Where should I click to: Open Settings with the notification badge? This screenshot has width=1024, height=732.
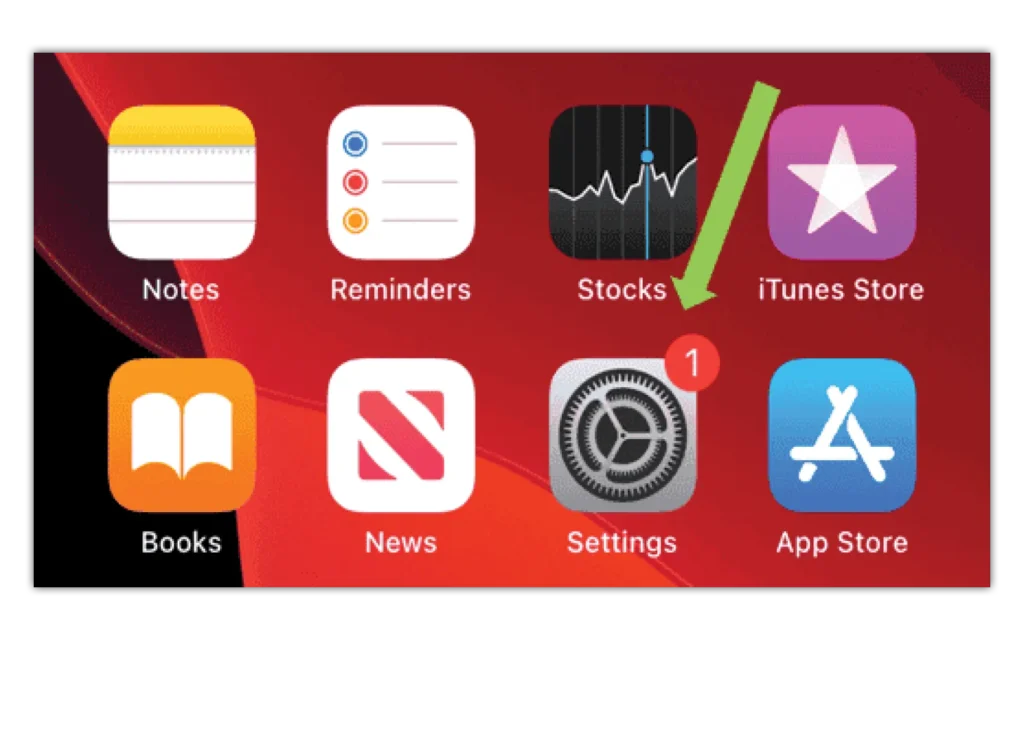tap(622, 435)
